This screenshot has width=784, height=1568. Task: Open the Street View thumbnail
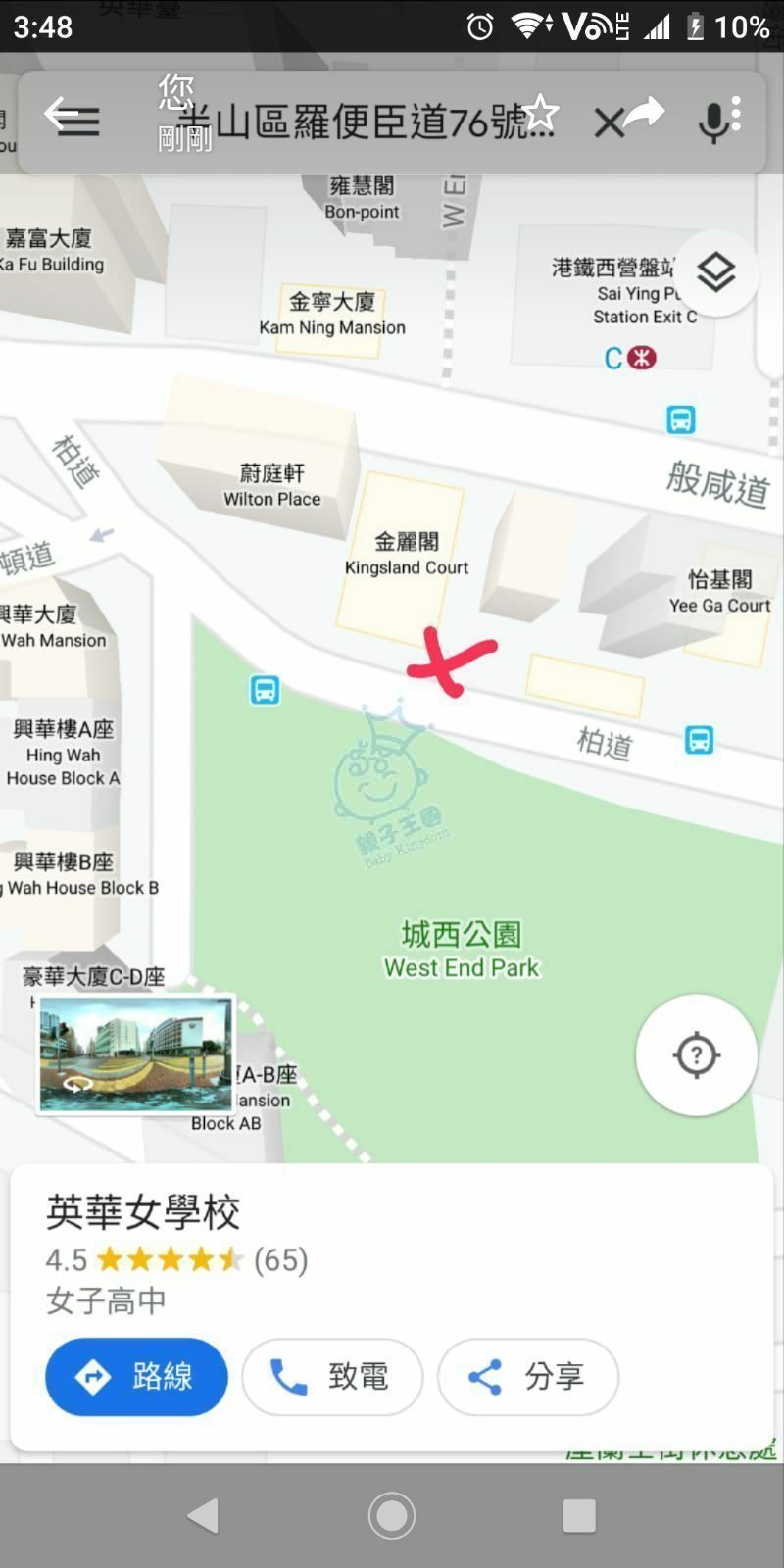click(x=135, y=1054)
